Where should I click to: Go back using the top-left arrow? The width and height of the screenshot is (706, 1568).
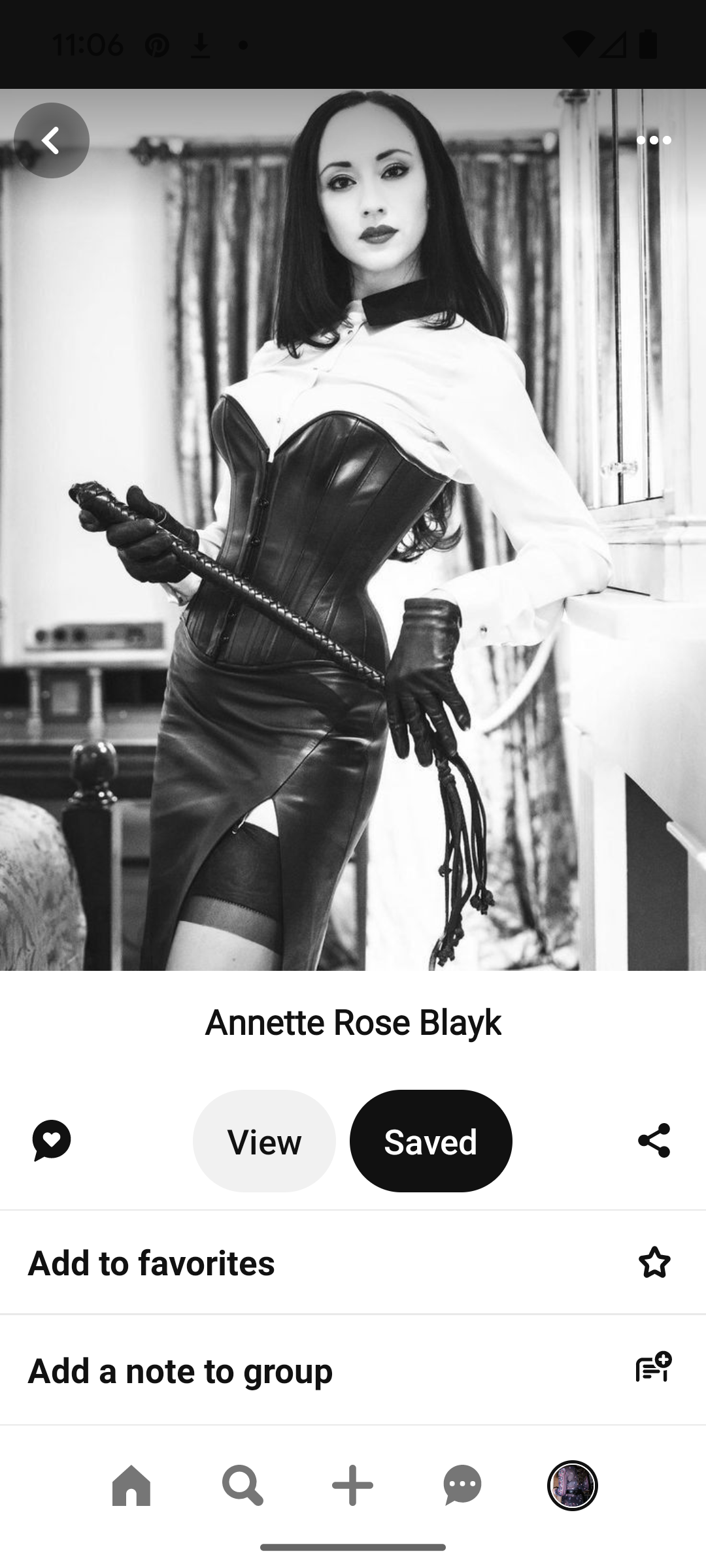click(x=52, y=140)
